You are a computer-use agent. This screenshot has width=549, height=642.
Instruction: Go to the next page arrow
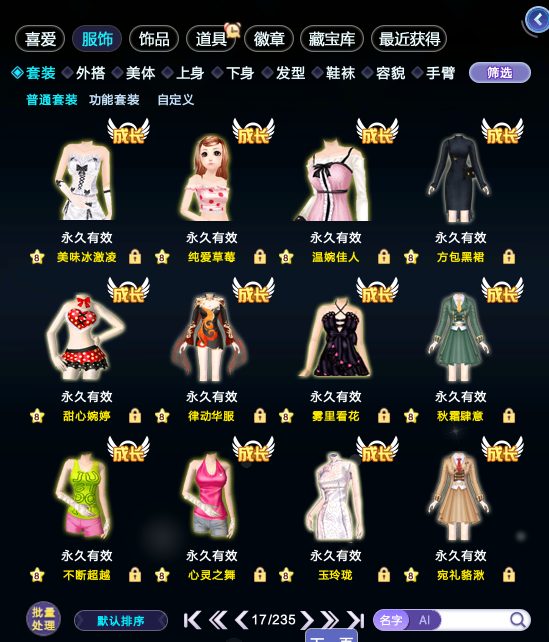[306, 620]
